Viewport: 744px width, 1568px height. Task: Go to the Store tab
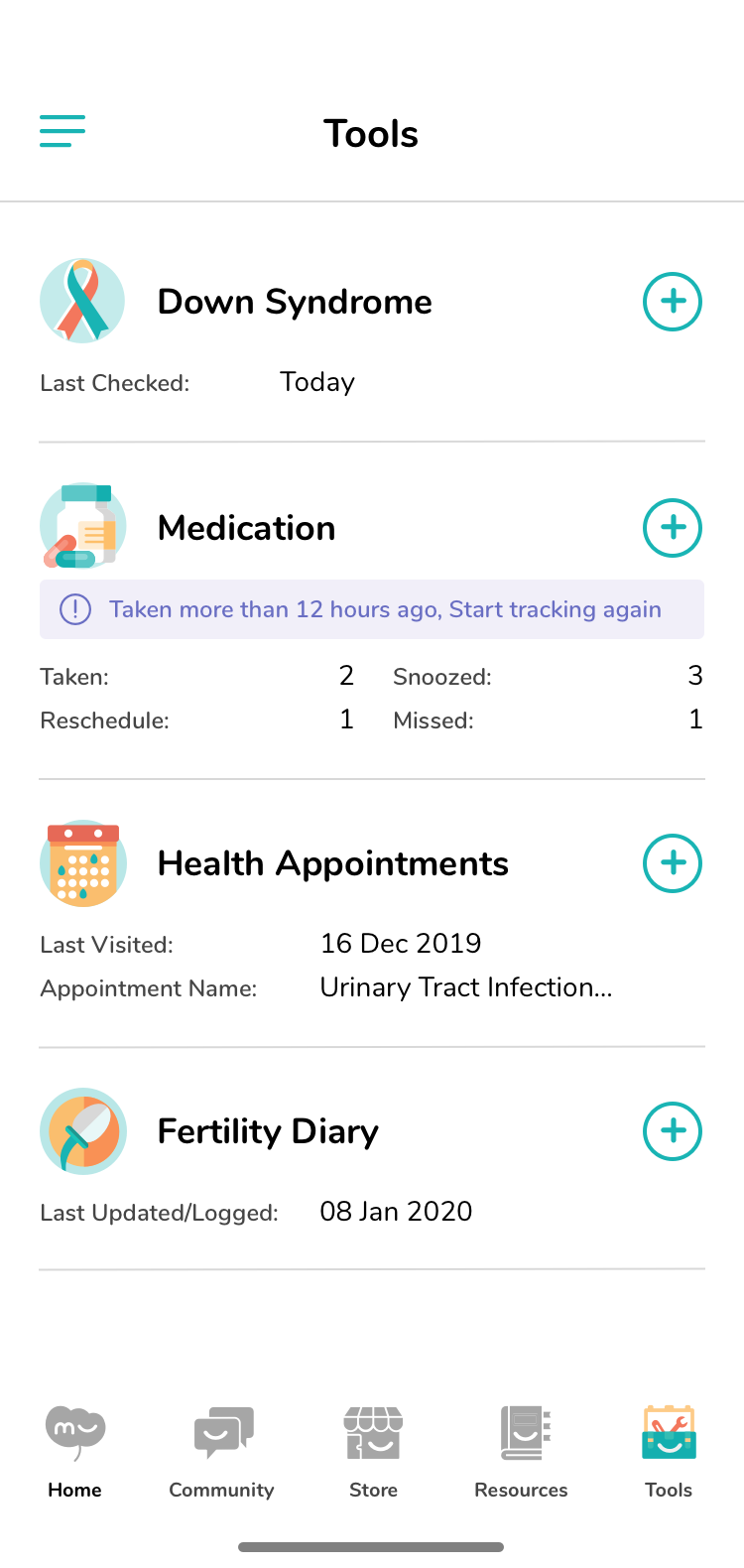pyautogui.click(x=373, y=1452)
